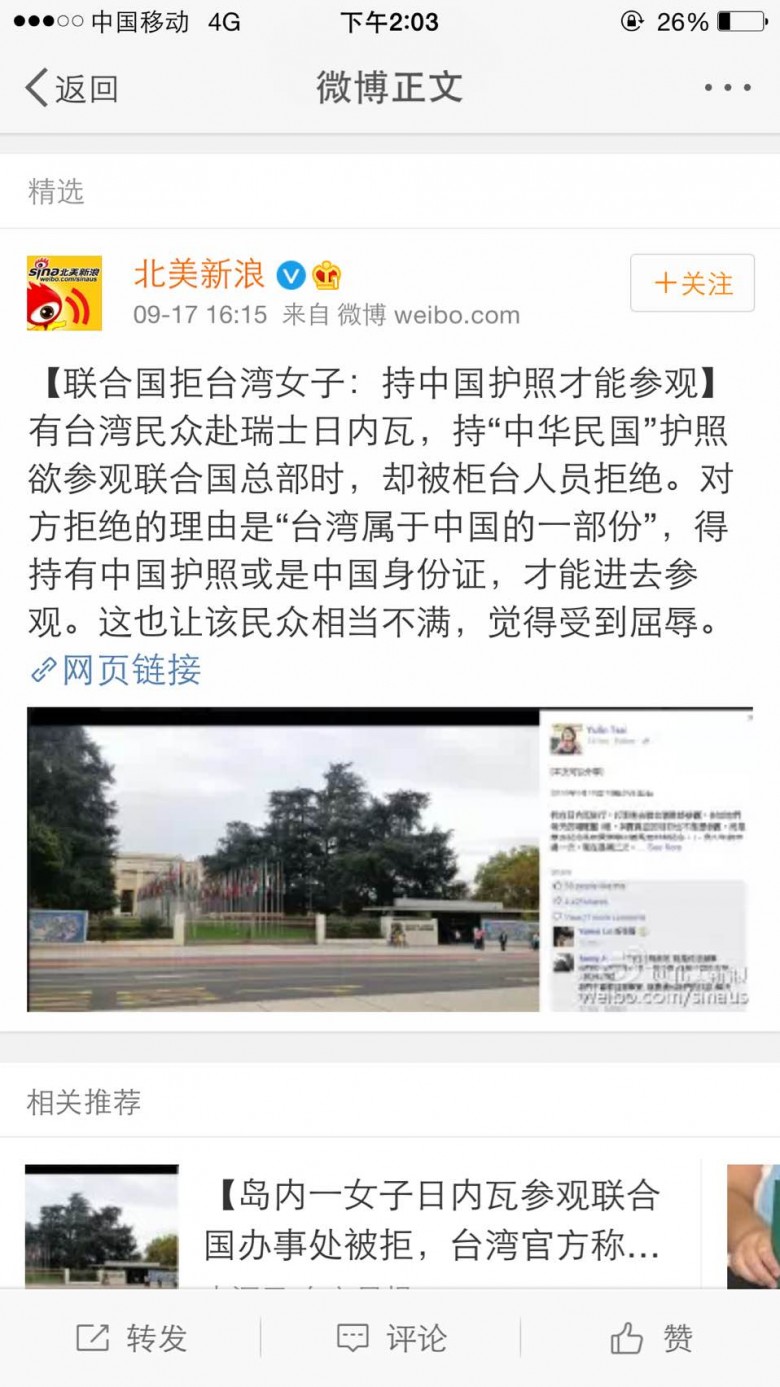Go back via 返回

[72, 88]
